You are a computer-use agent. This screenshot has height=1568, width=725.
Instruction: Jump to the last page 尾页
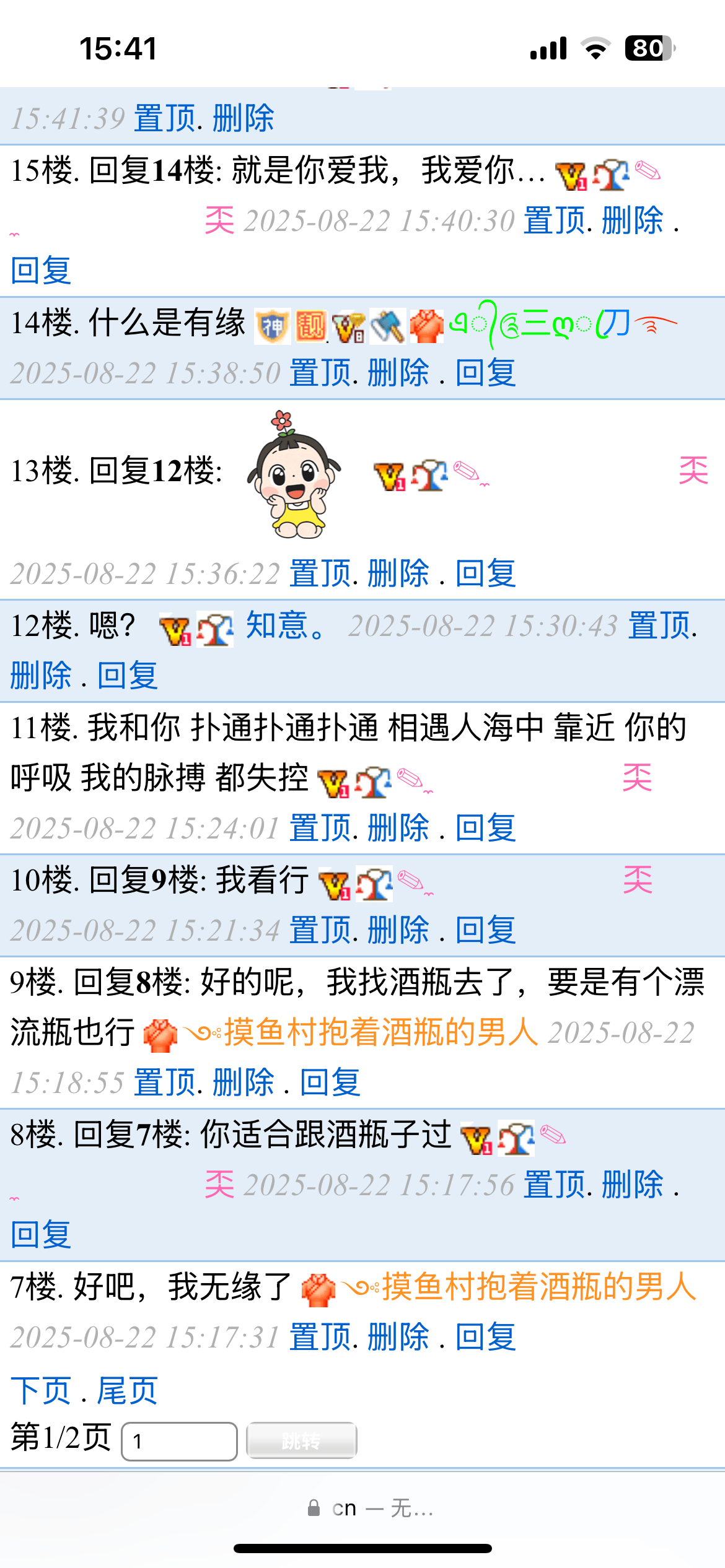128,1391
